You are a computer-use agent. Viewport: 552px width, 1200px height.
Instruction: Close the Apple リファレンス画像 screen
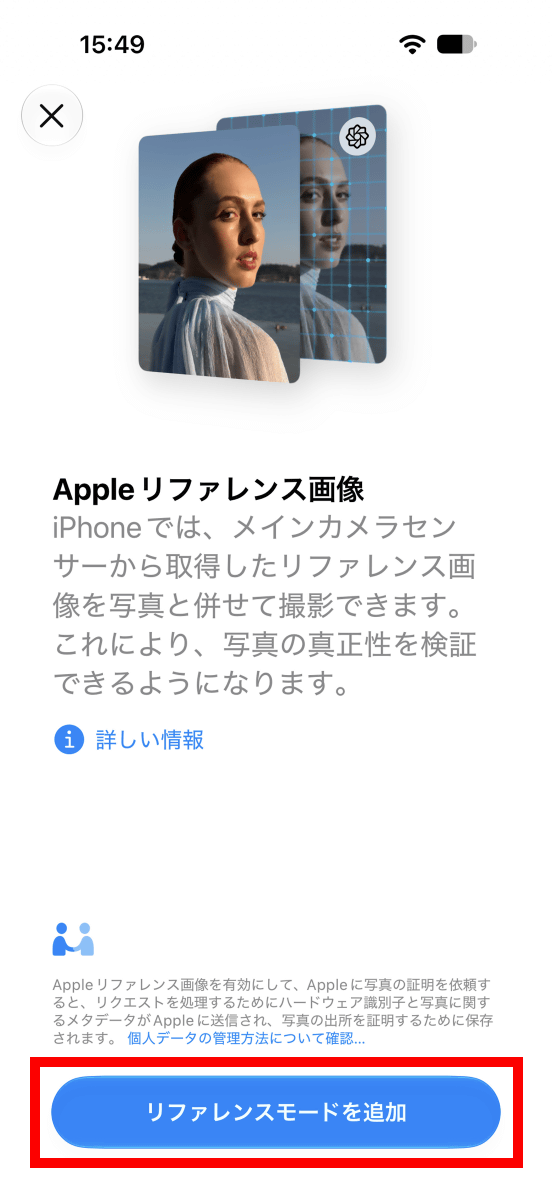52,116
